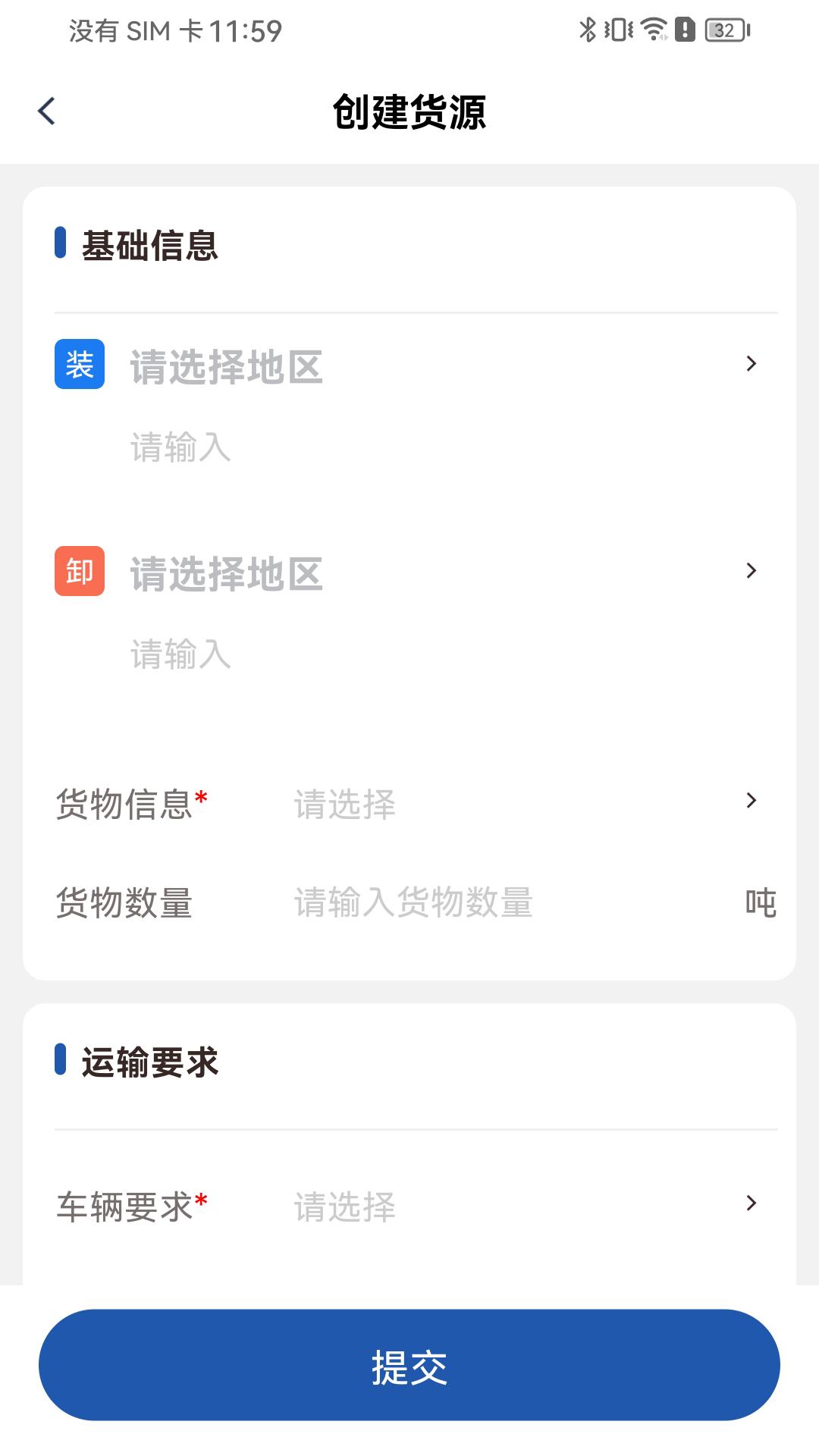Tap the Bluetooth icon in the status bar
The width and height of the screenshot is (819, 1456).
587,29
